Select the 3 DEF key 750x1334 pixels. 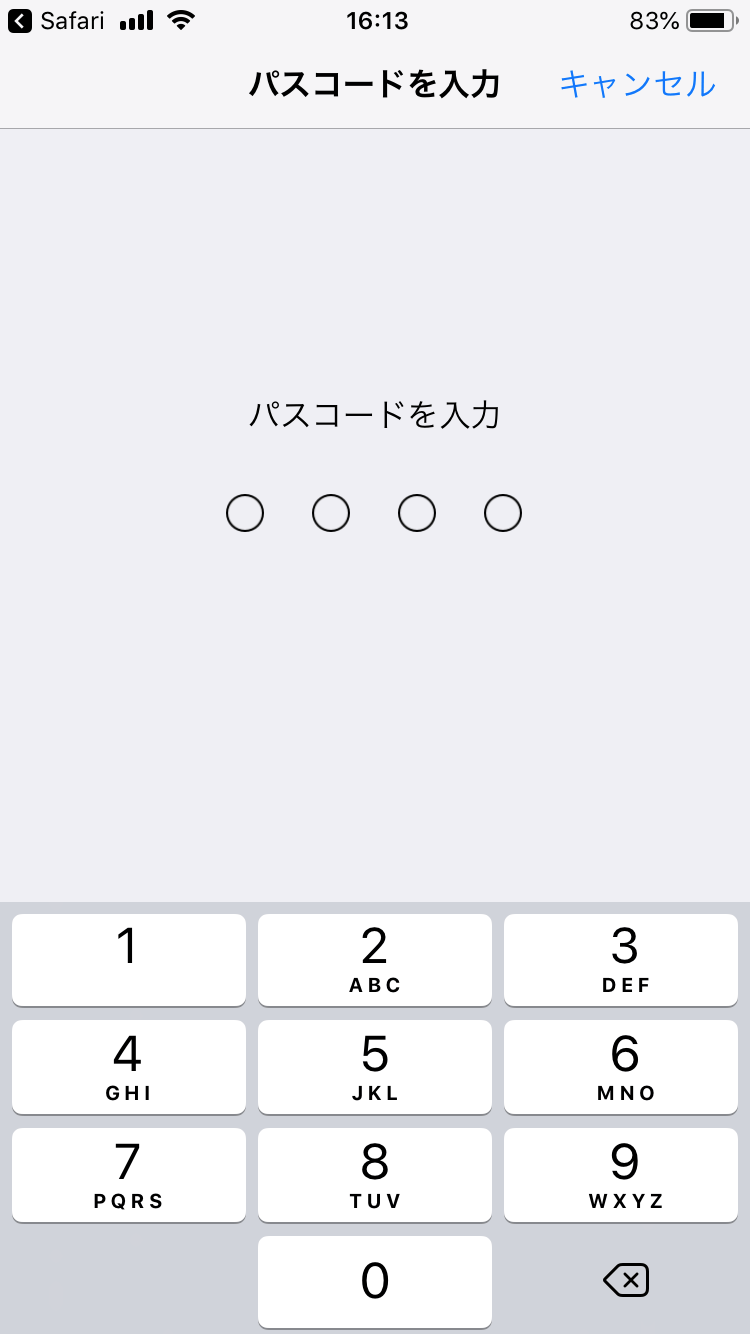click(x=621, y=959)
